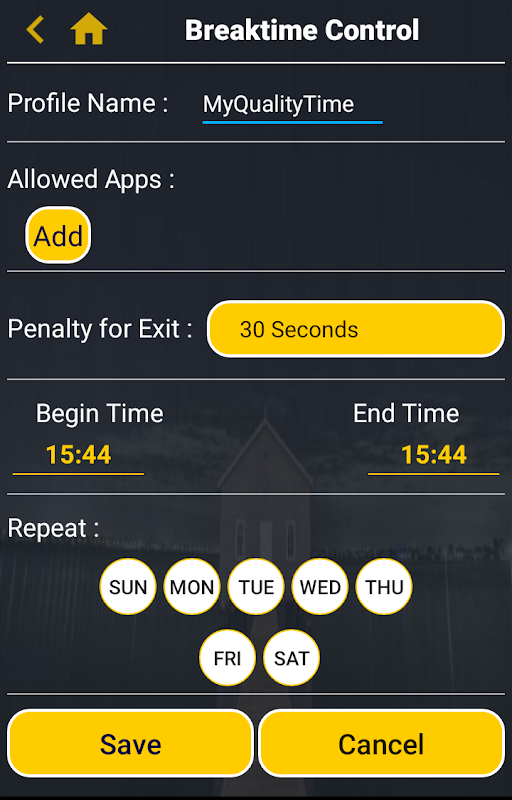Add an allowed app
This screenshot has height=800, width=512.
58,235
